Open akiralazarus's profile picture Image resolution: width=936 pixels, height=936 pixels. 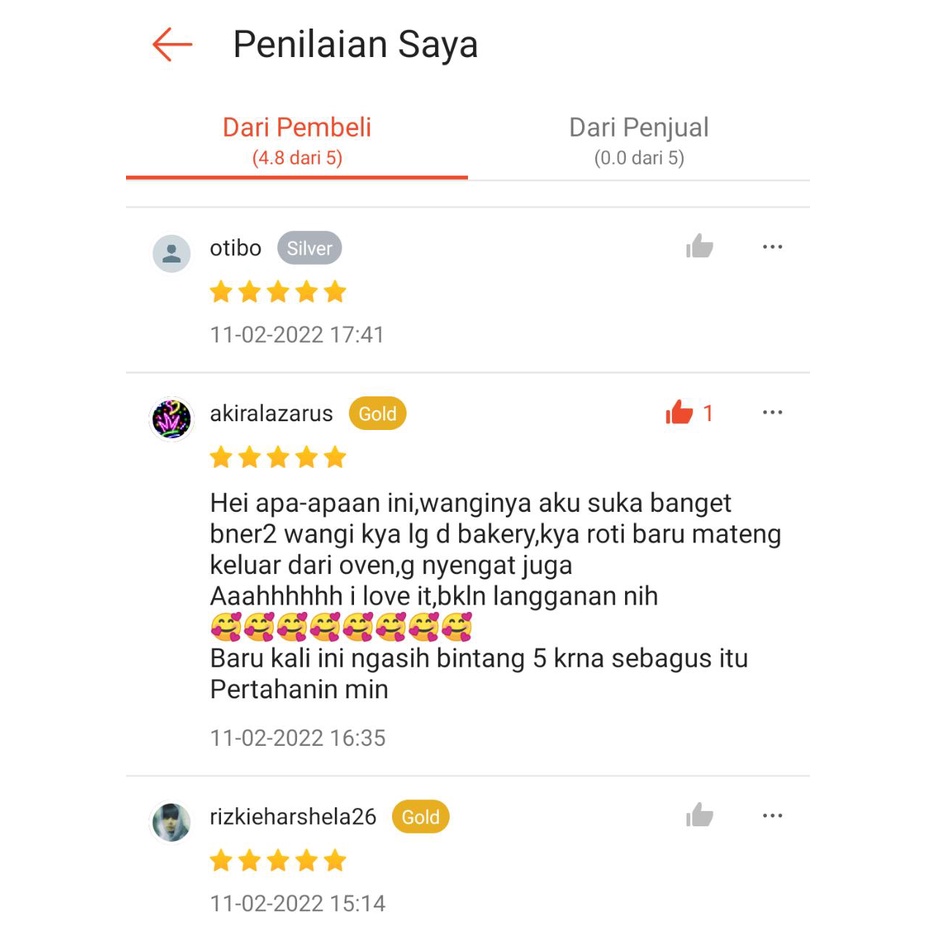[171, 418]
